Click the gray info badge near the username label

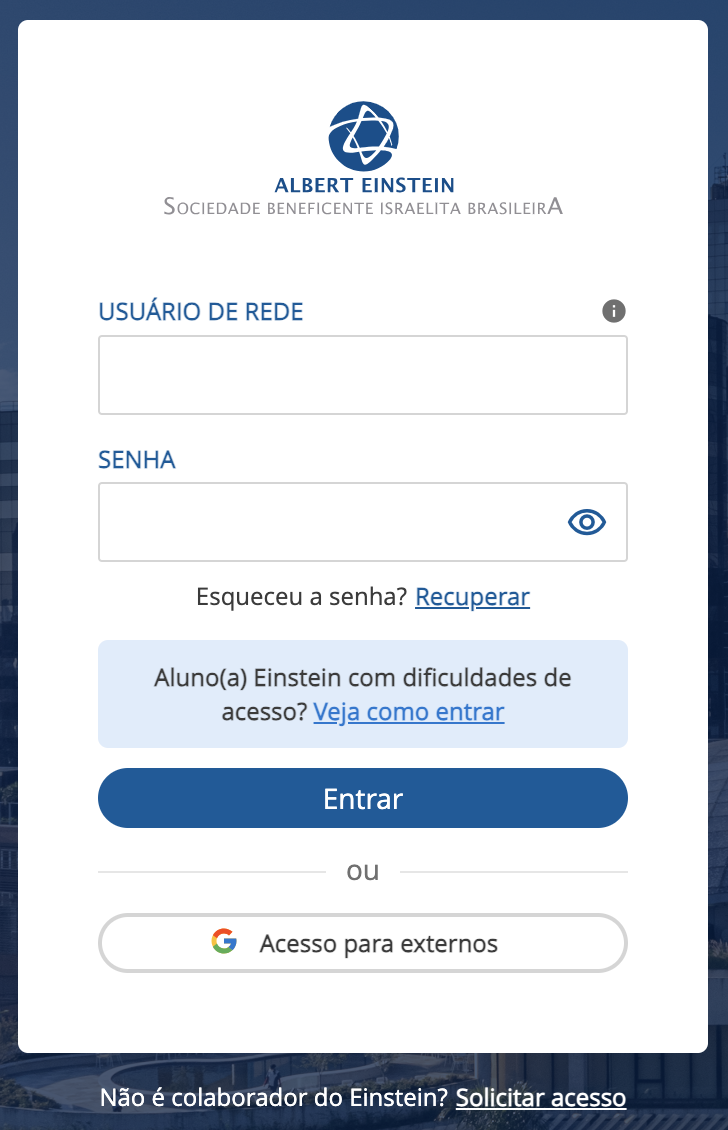[613, 311]
